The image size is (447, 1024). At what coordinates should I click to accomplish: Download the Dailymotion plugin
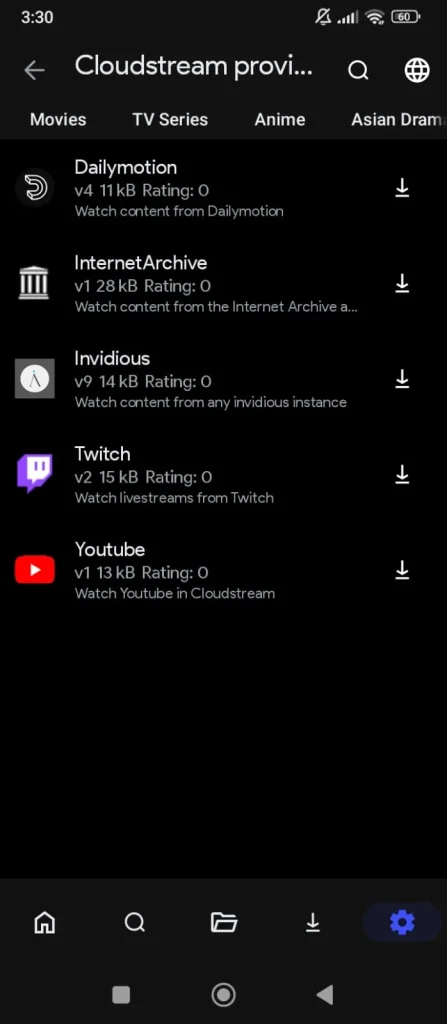[x=402, y=188]
